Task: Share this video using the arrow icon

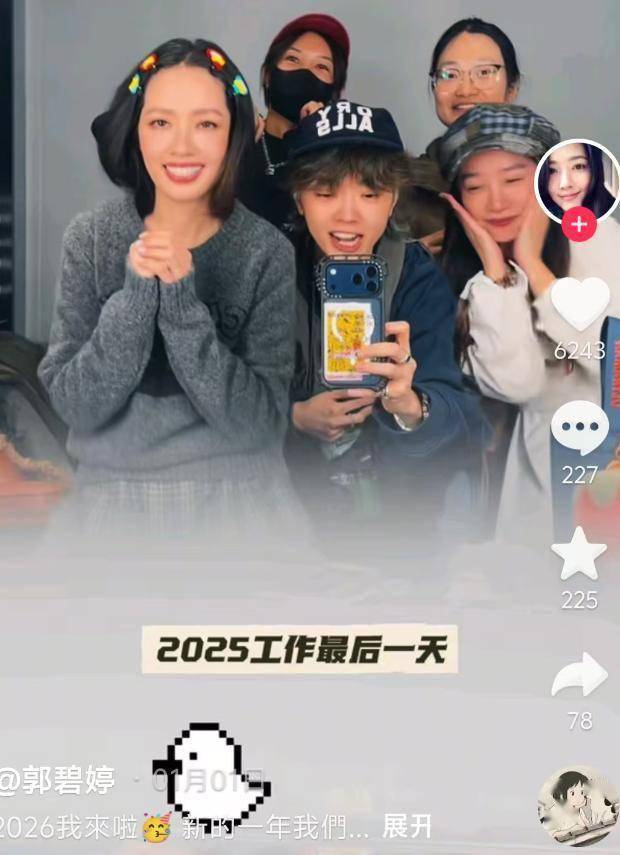Action: [580, 677]
